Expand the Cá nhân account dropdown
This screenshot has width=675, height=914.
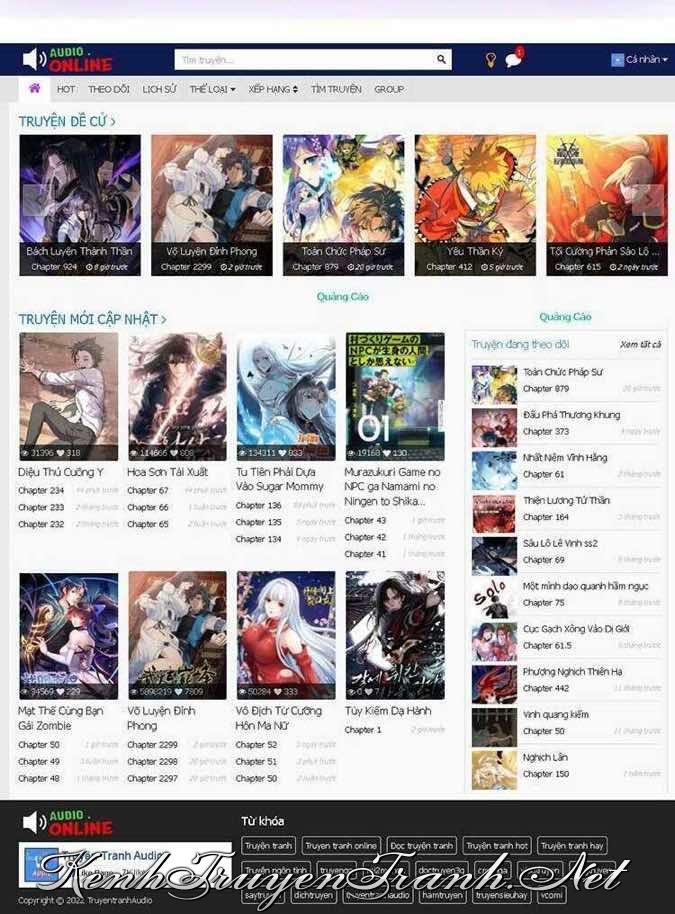click(x=640, y=60)
